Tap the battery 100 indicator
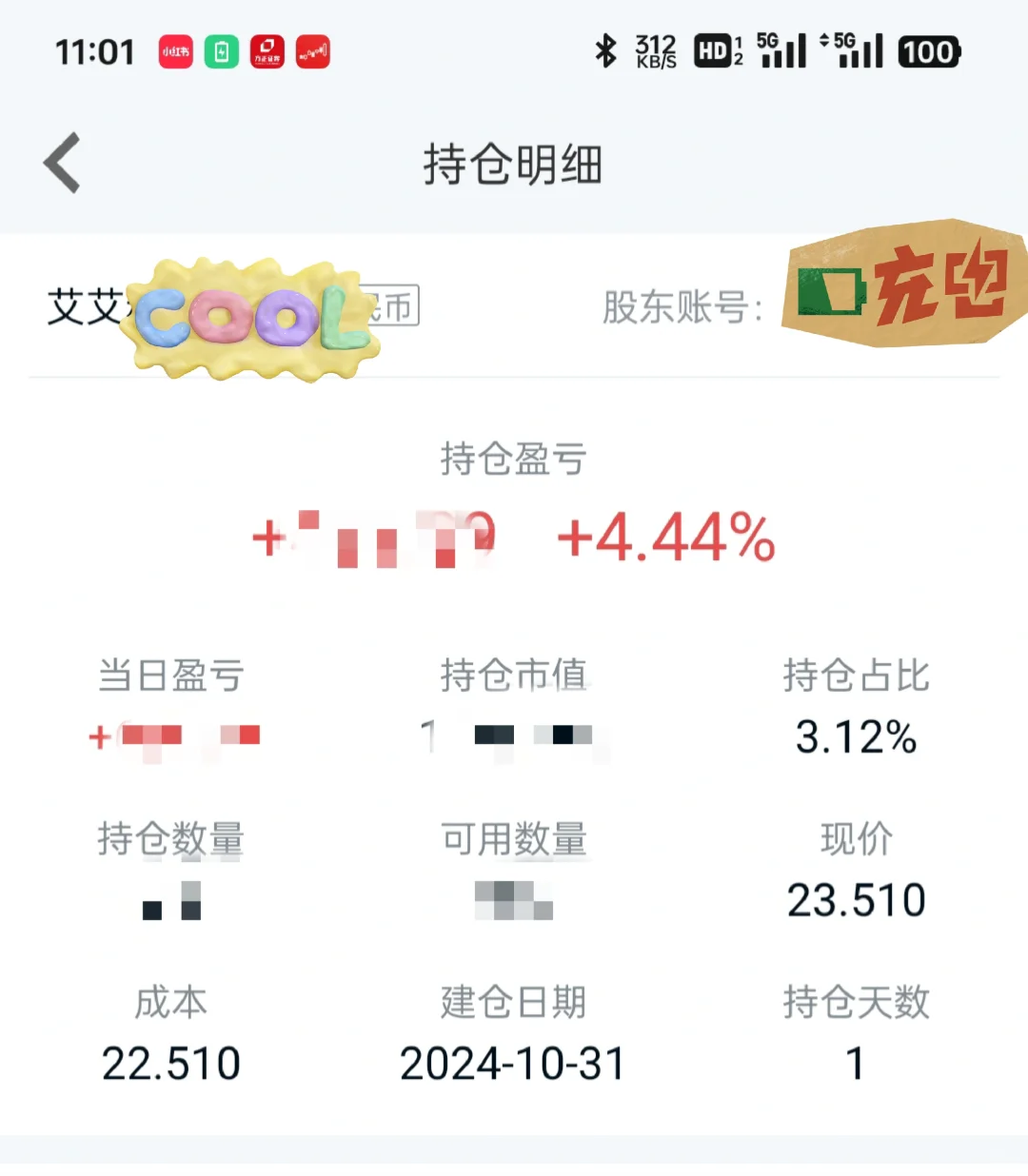 928,50
